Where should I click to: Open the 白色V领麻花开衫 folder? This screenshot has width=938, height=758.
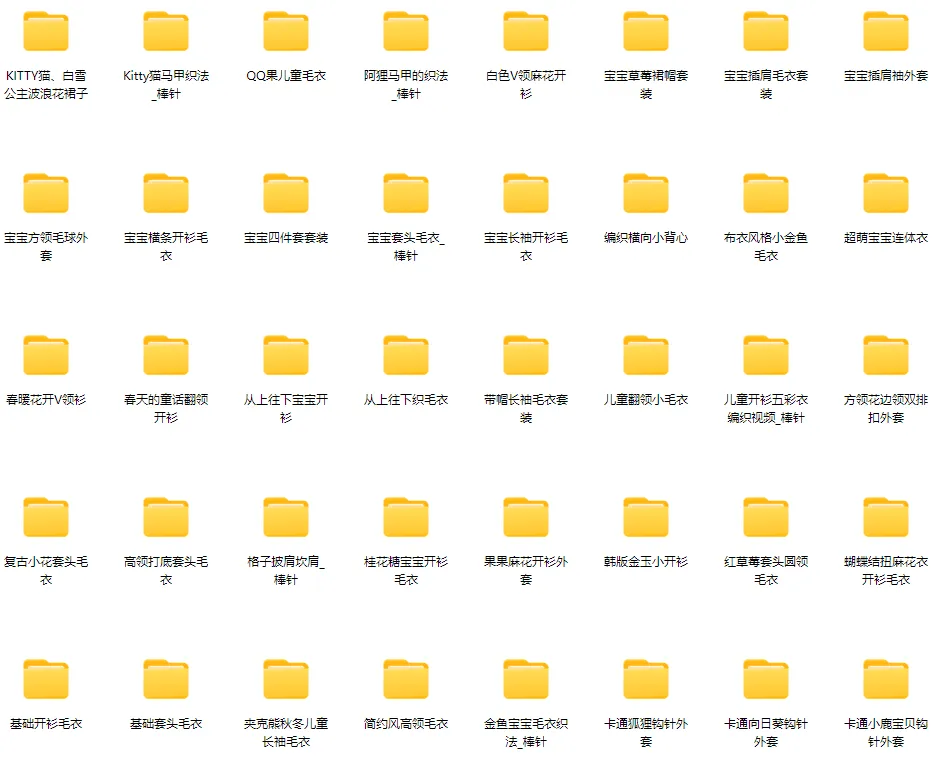click(x=526, y=32)
